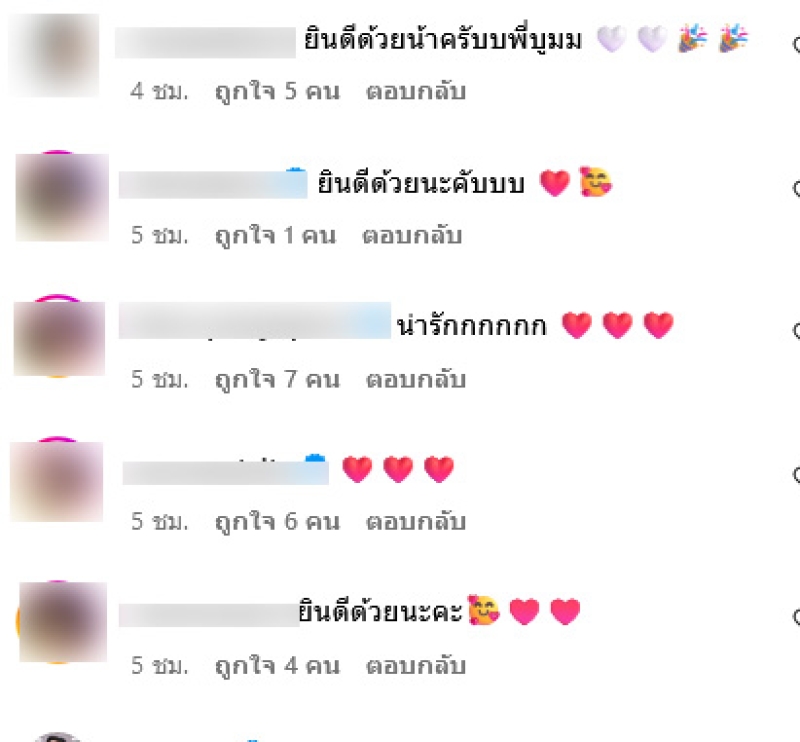View the 5 likes on ยินดีด้วยน้าครับบพี่บูมม comment

coord(277,92)
